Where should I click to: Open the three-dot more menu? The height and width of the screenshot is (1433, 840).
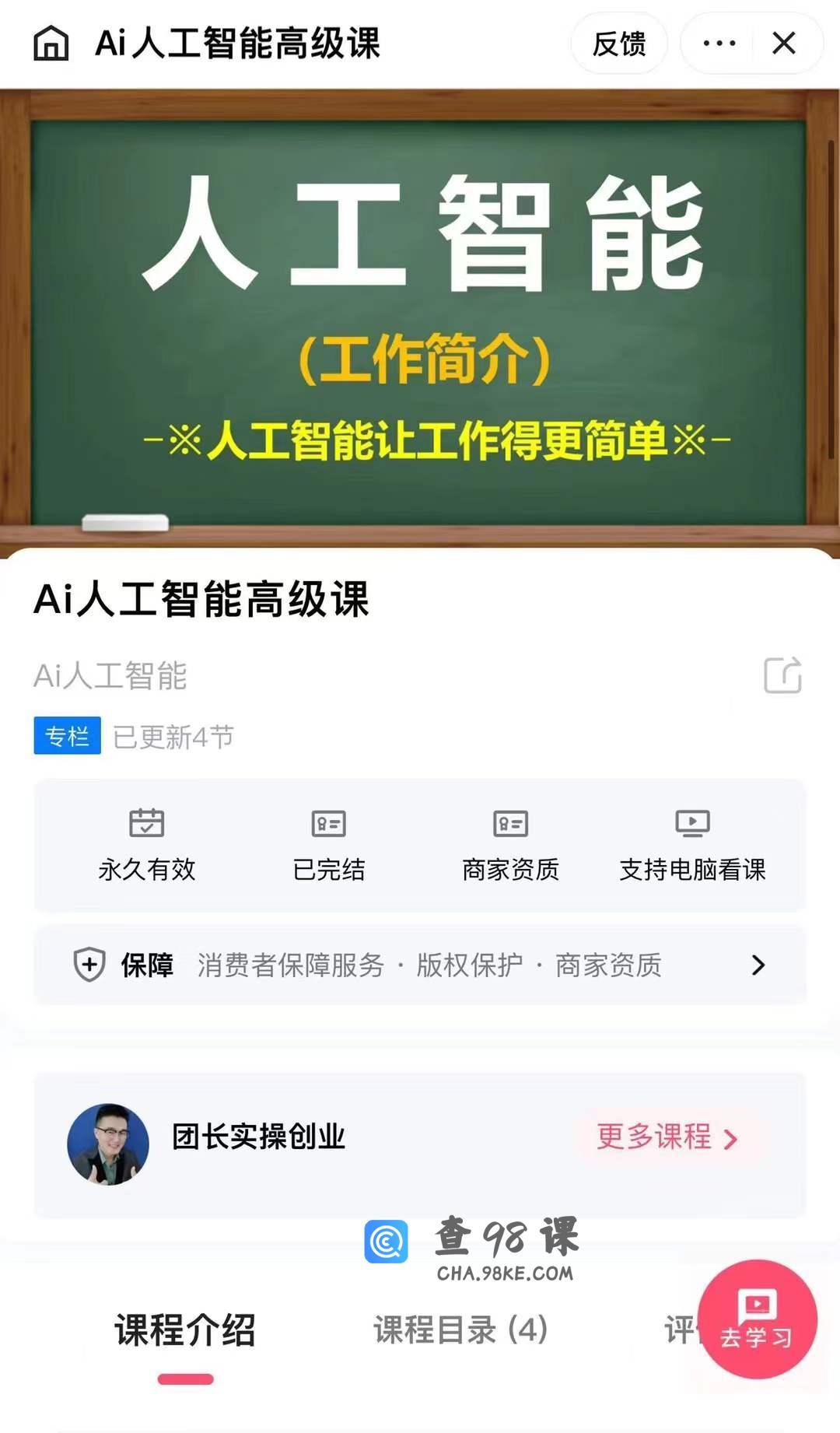point(719,44)
